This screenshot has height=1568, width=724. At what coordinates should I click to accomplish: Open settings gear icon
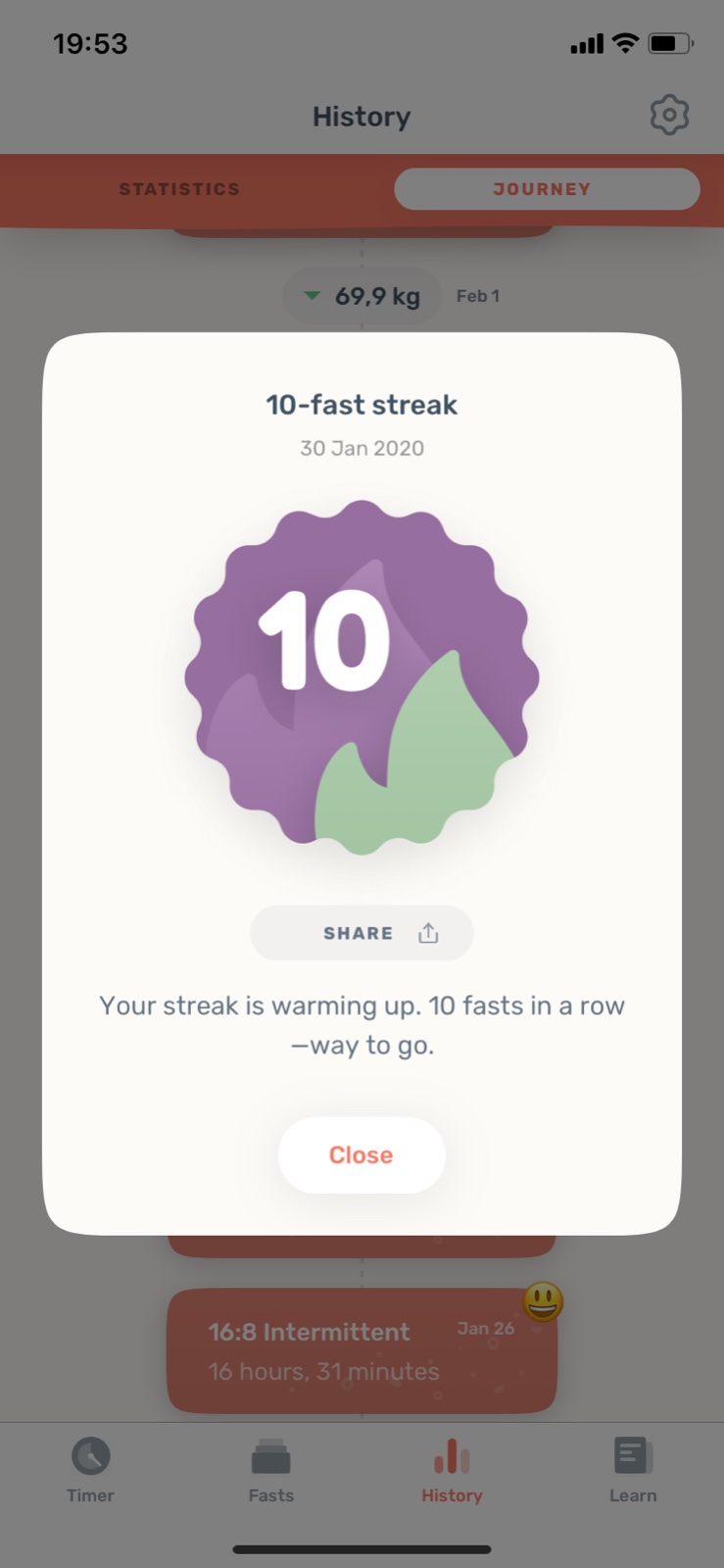coord(669,116)
